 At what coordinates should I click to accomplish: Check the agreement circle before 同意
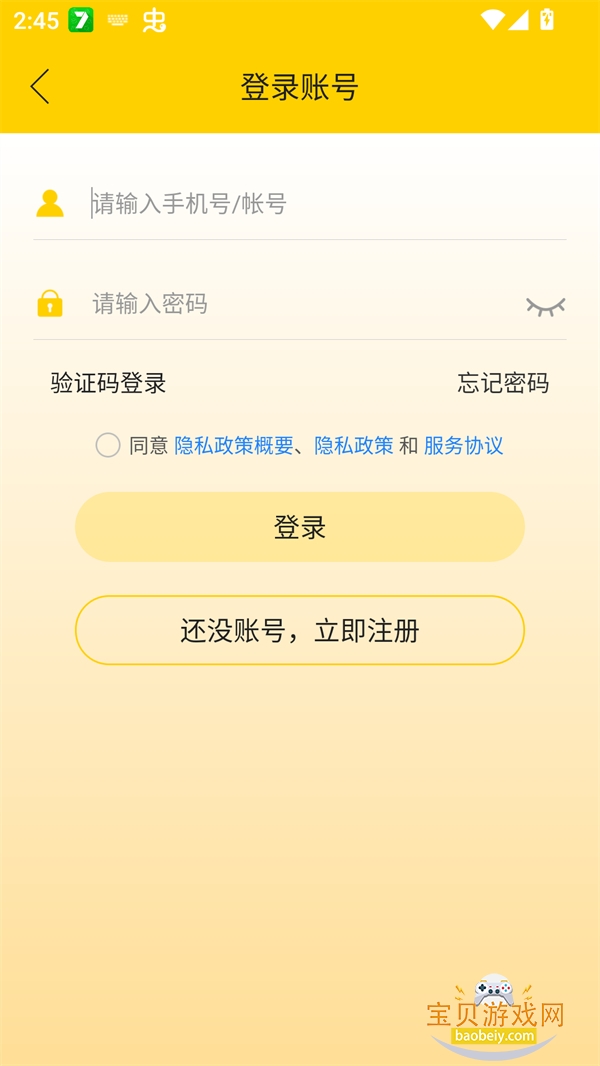108,445
